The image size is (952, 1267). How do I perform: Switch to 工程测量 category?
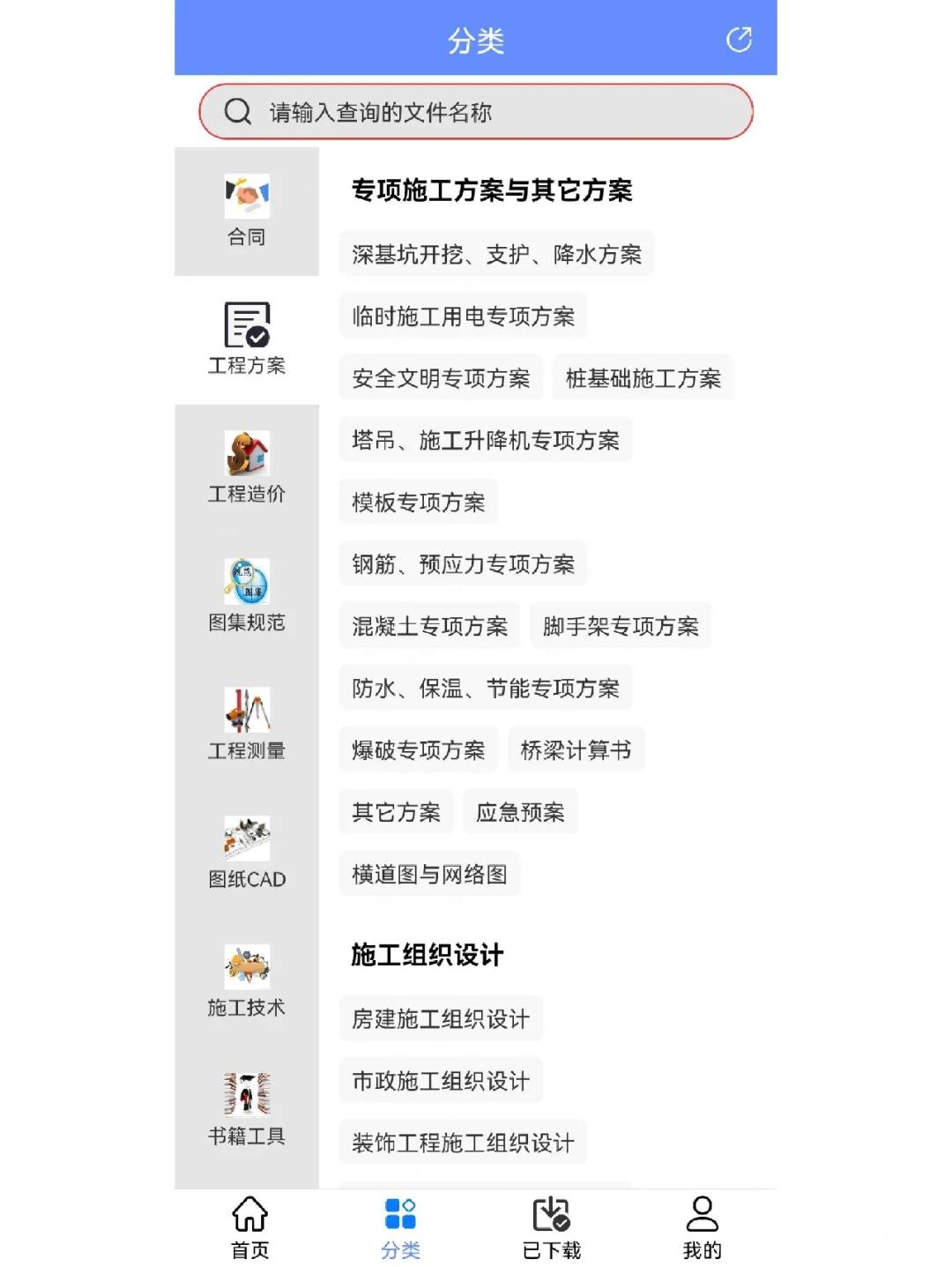247,725
